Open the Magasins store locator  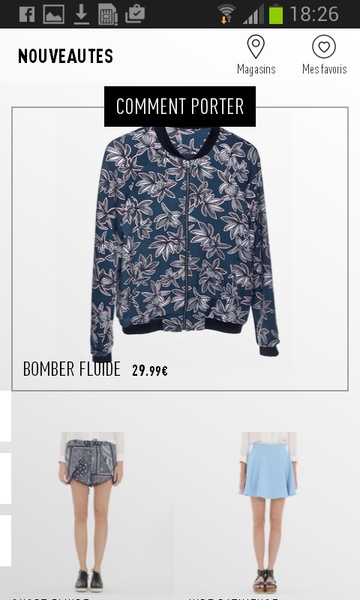pos(256,55)
